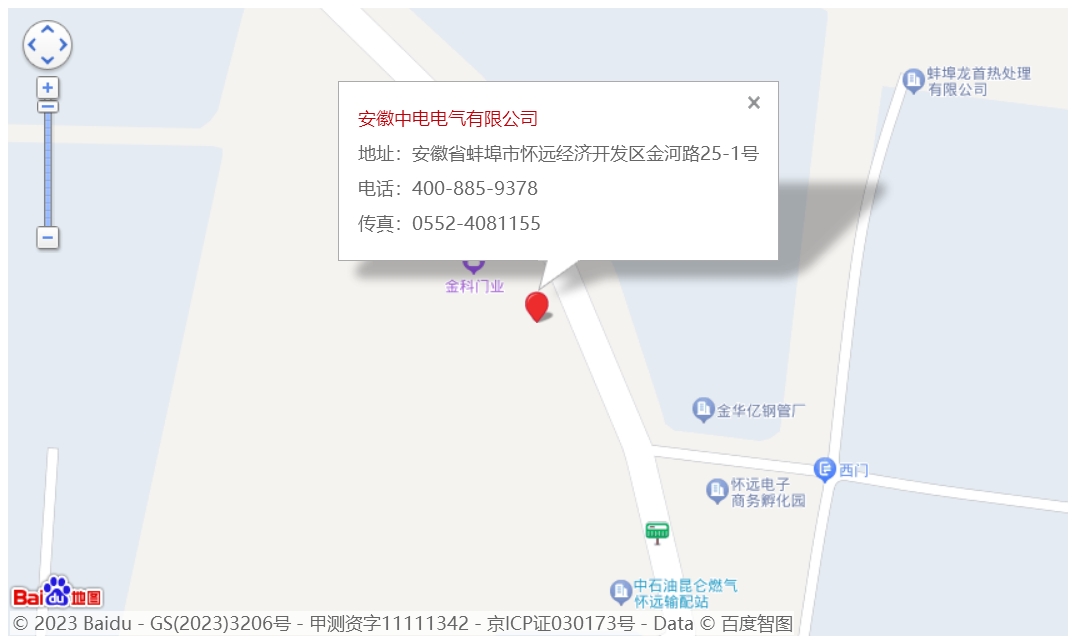1075x644 pixels.
Task: Open the 怀远电子商务孵化园 map point
Action: click(x=717, y=491)
